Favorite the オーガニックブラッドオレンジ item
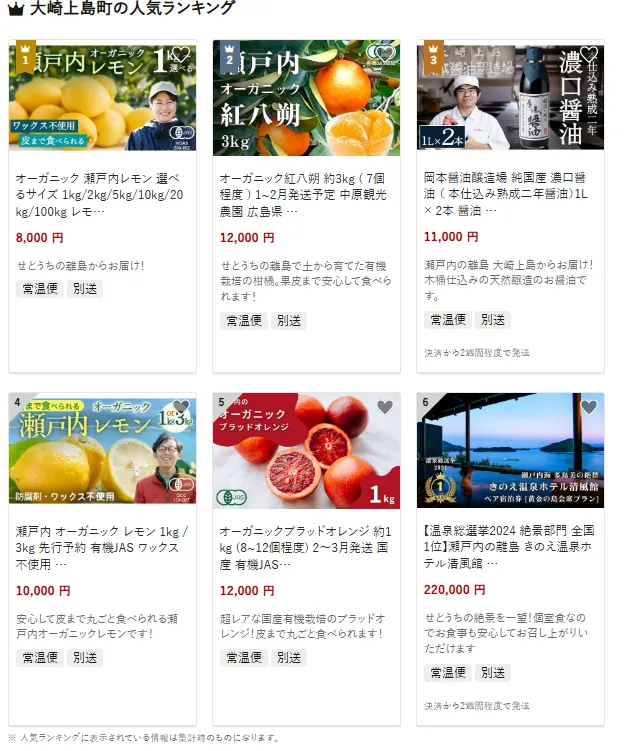Image resolution: width=633 pixels, height=751 pixels. 385,407
